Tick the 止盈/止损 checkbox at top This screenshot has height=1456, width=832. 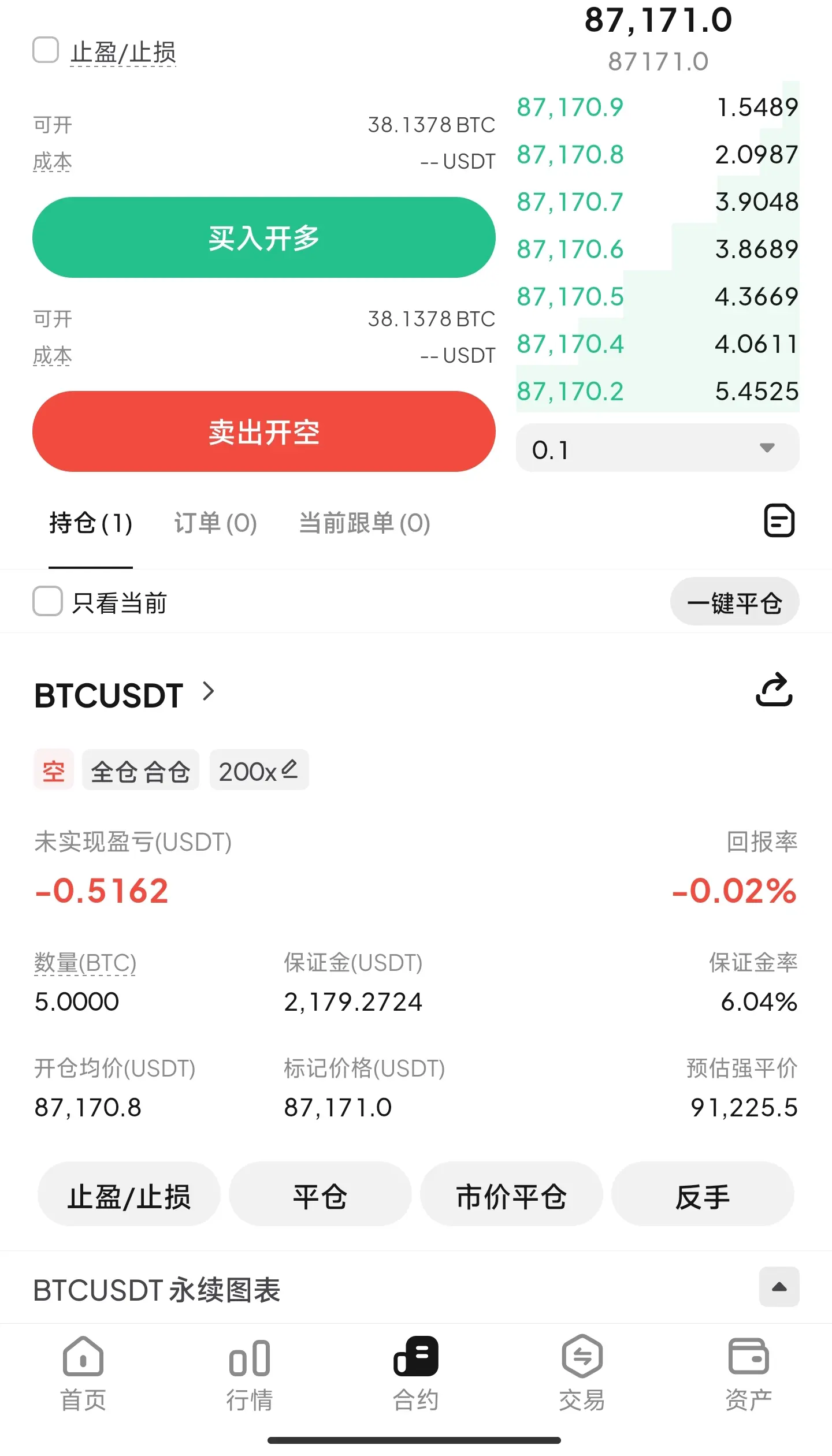[46, 50]
